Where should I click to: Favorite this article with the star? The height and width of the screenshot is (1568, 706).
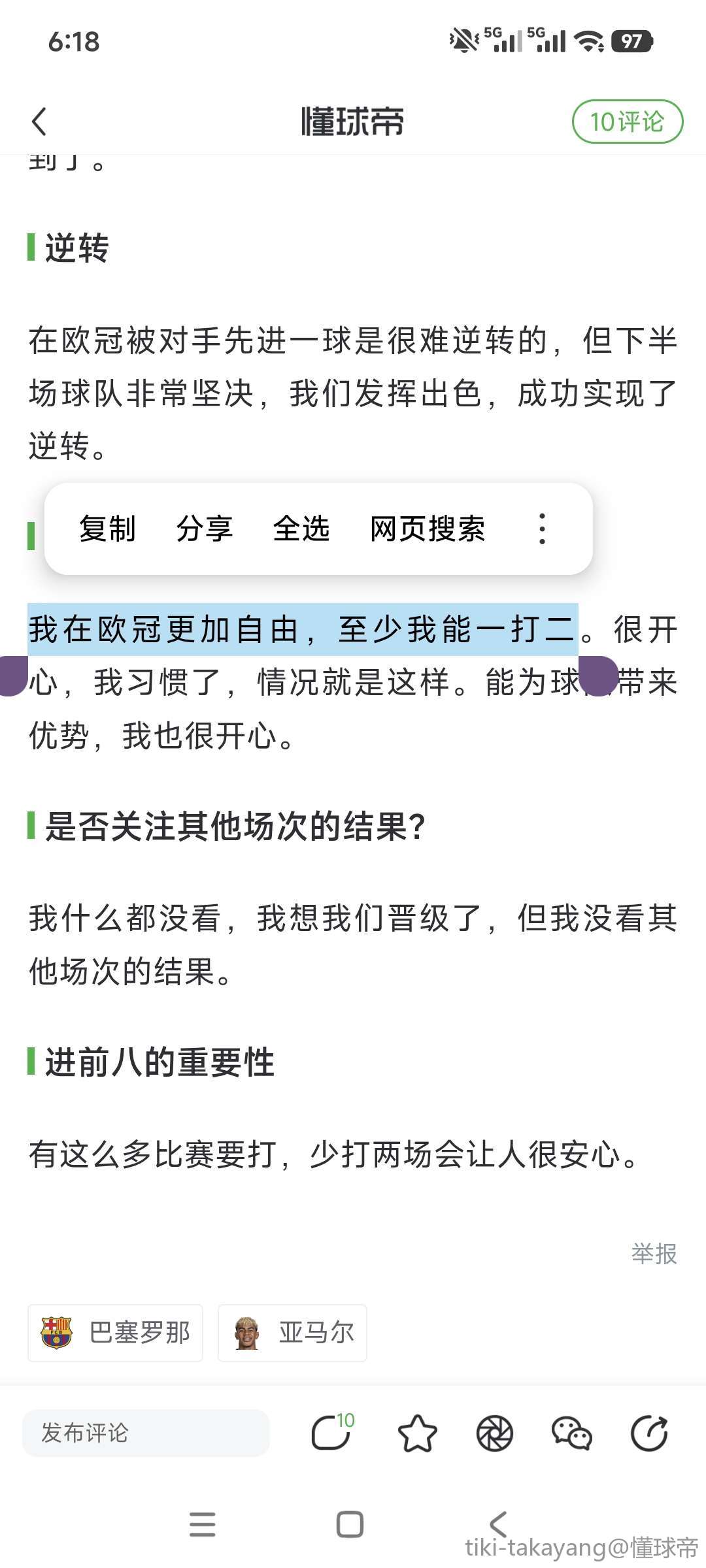point(417,1433)
